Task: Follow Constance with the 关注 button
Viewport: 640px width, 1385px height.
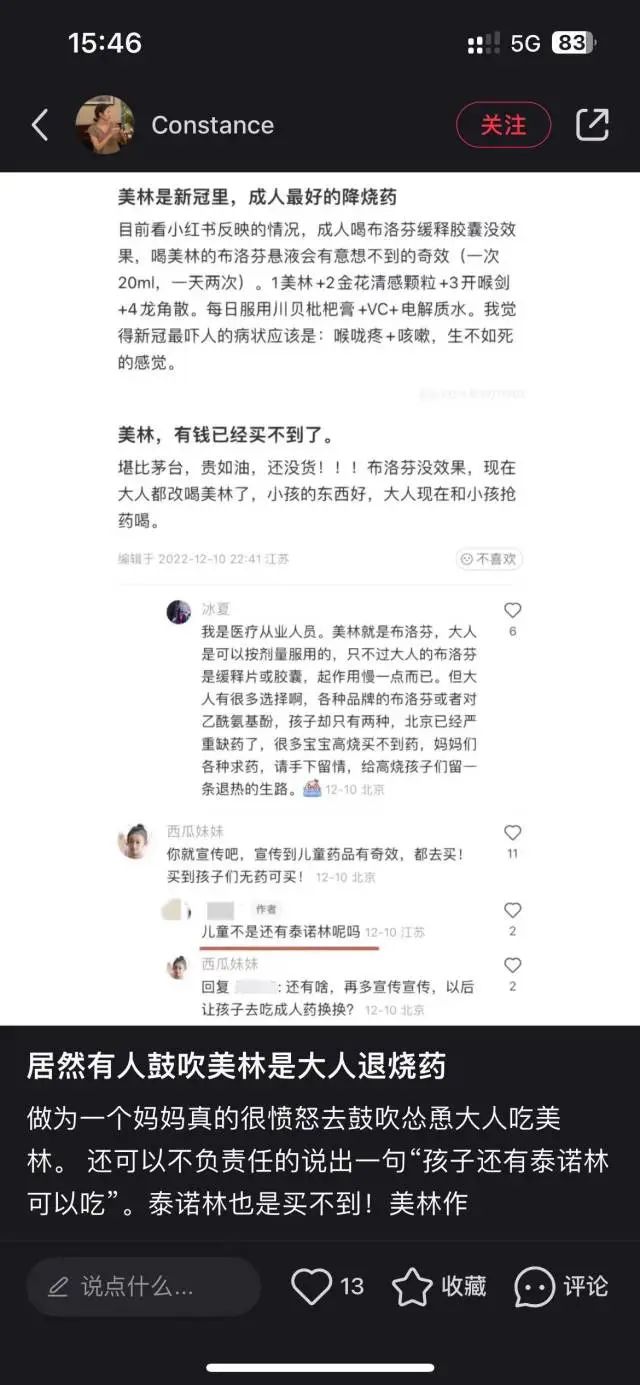Action: (x=503, y=125)
